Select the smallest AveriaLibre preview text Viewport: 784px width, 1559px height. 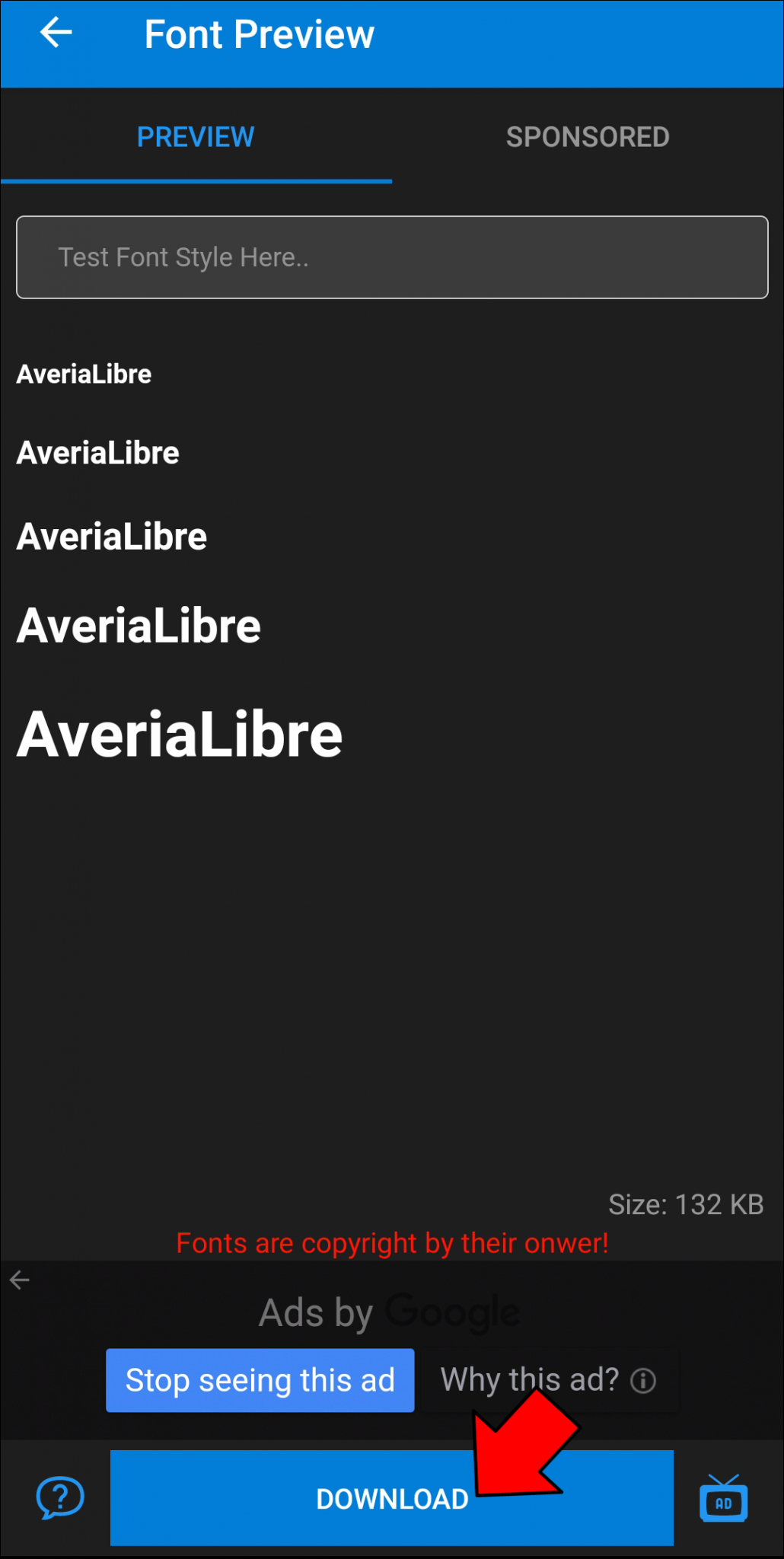pyautogui.click(x=84, y=374)
